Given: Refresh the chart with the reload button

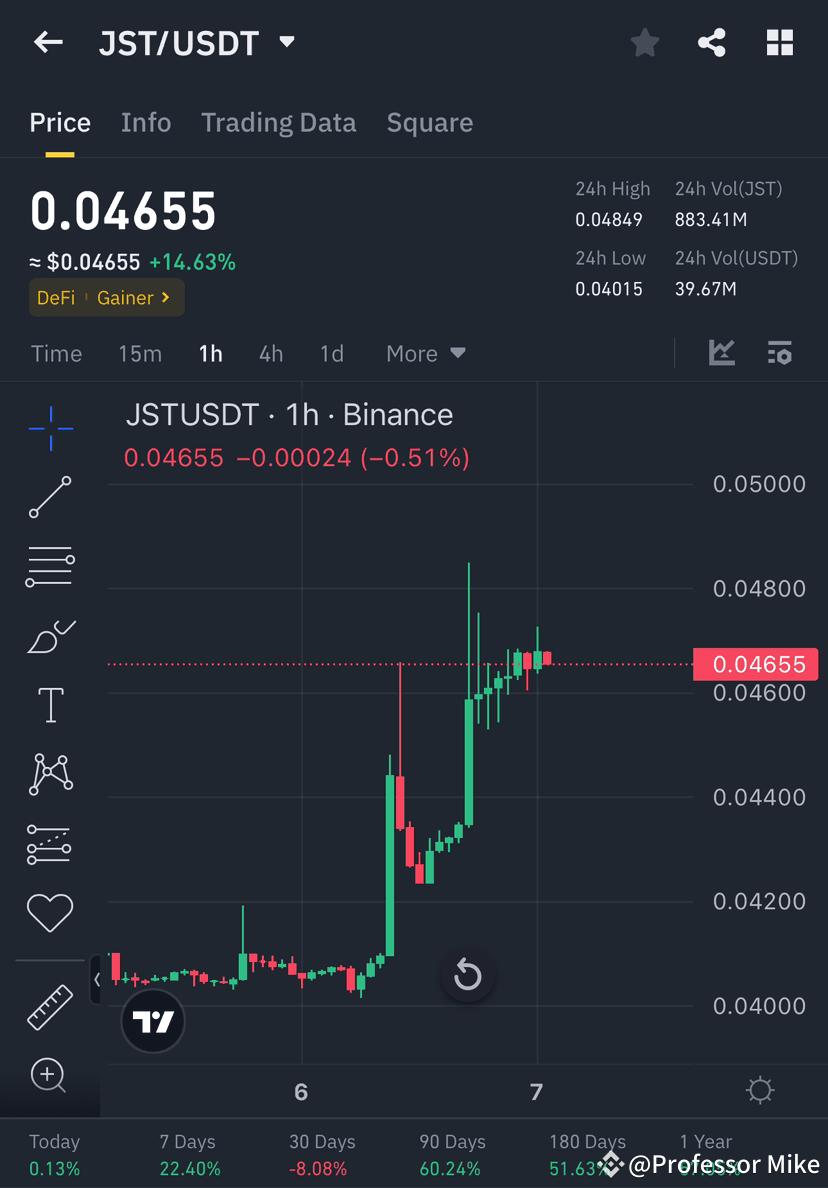Looking at the screenshot, I should coord(468,975).
